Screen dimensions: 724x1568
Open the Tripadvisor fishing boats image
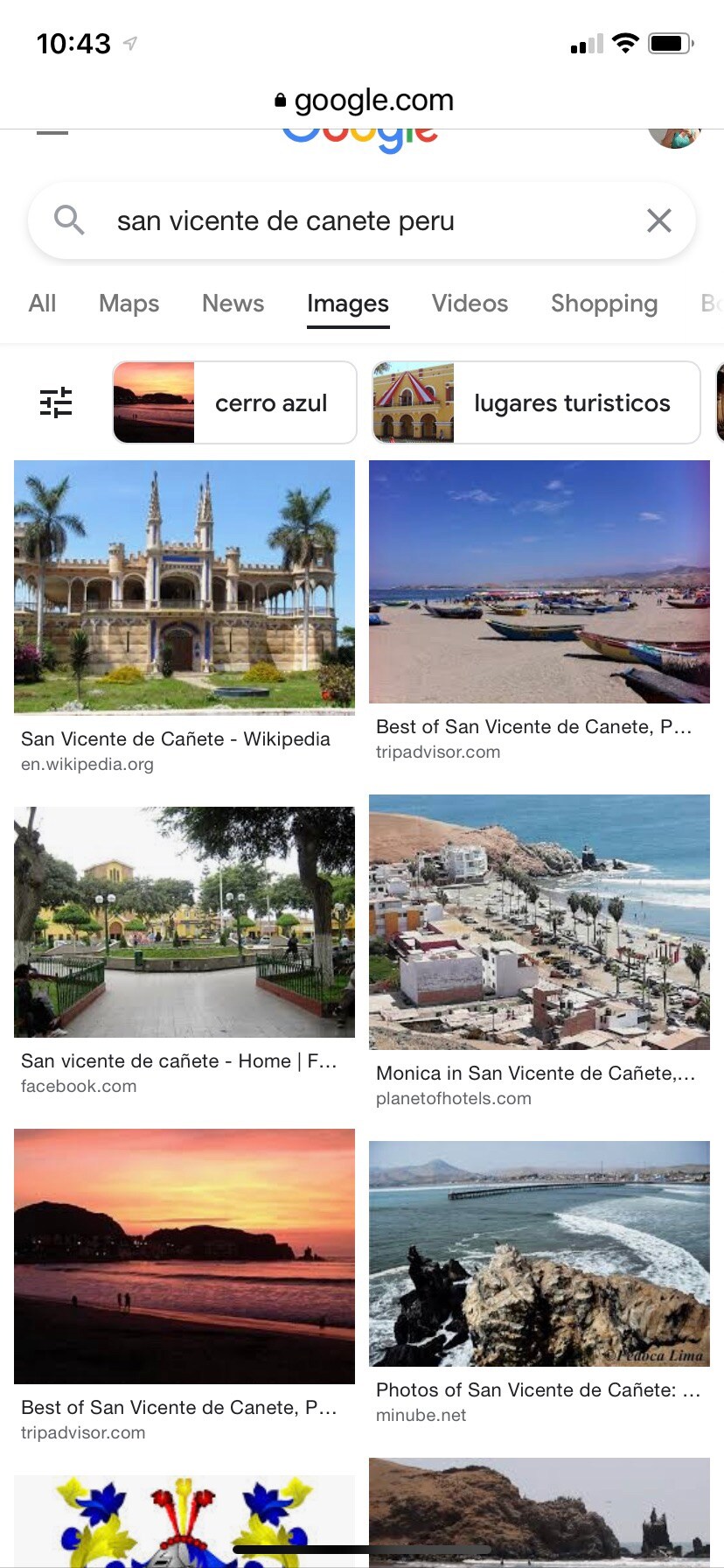point(540,582)
